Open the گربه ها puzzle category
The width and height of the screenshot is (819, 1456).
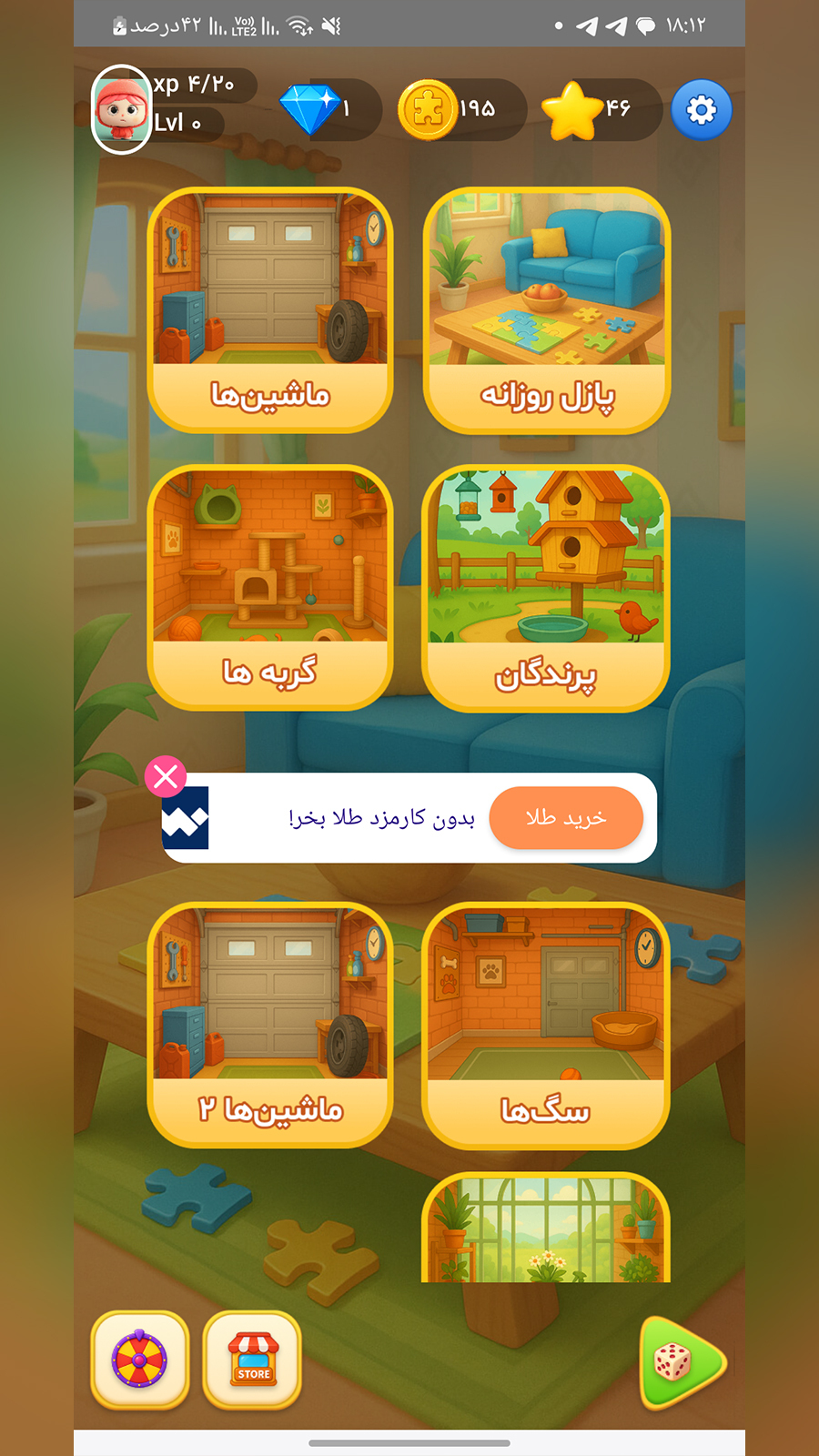pos(270,588)
